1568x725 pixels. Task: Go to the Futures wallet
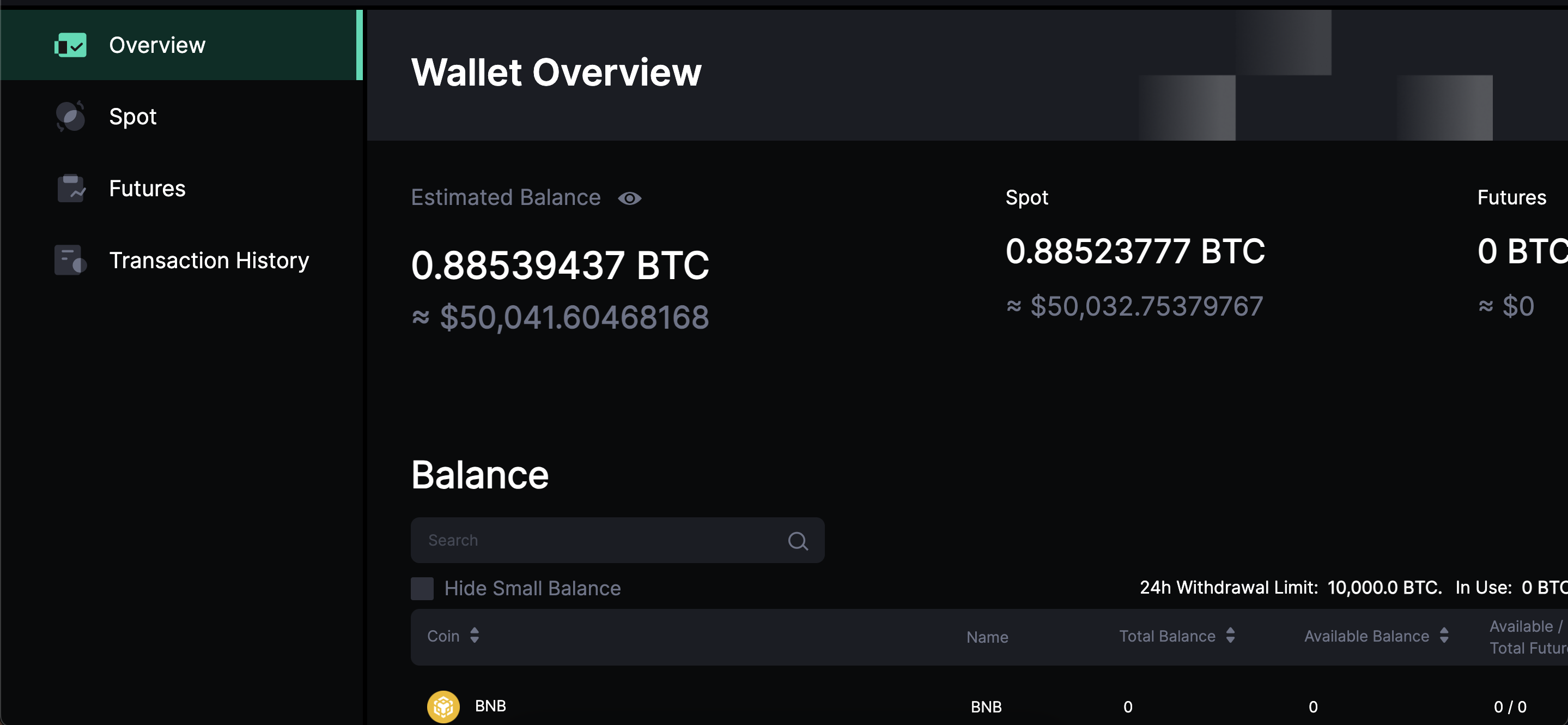coord(147,188)
